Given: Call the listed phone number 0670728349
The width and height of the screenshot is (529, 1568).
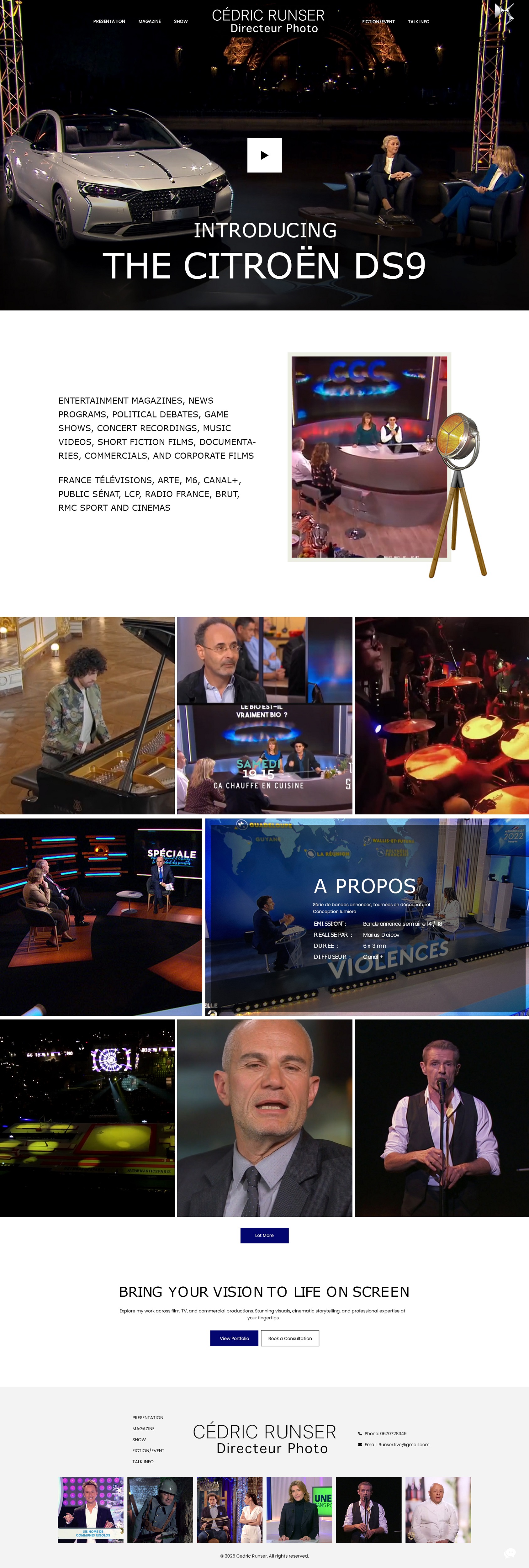Looking at the screenshot, I should 385,1433.
